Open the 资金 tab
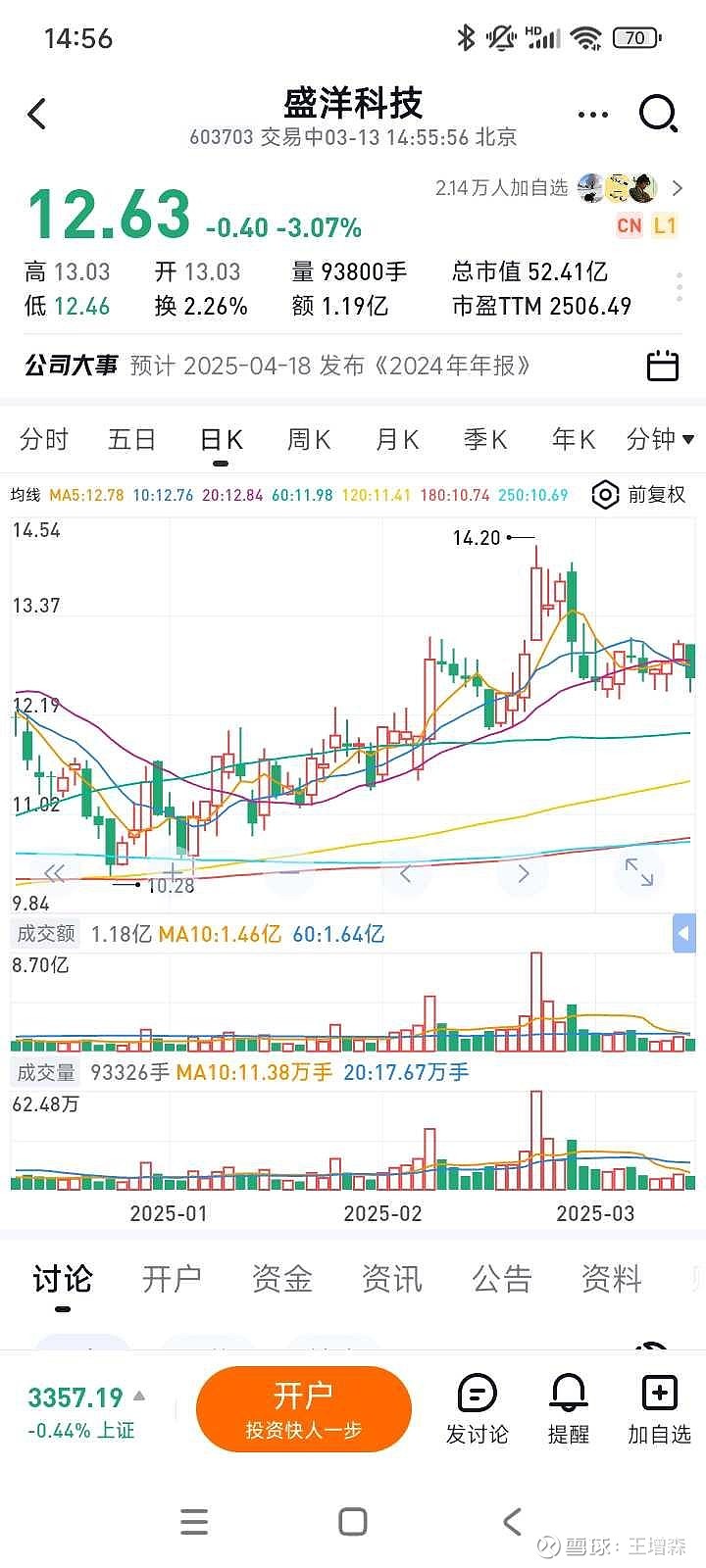 click(282, 1279)
